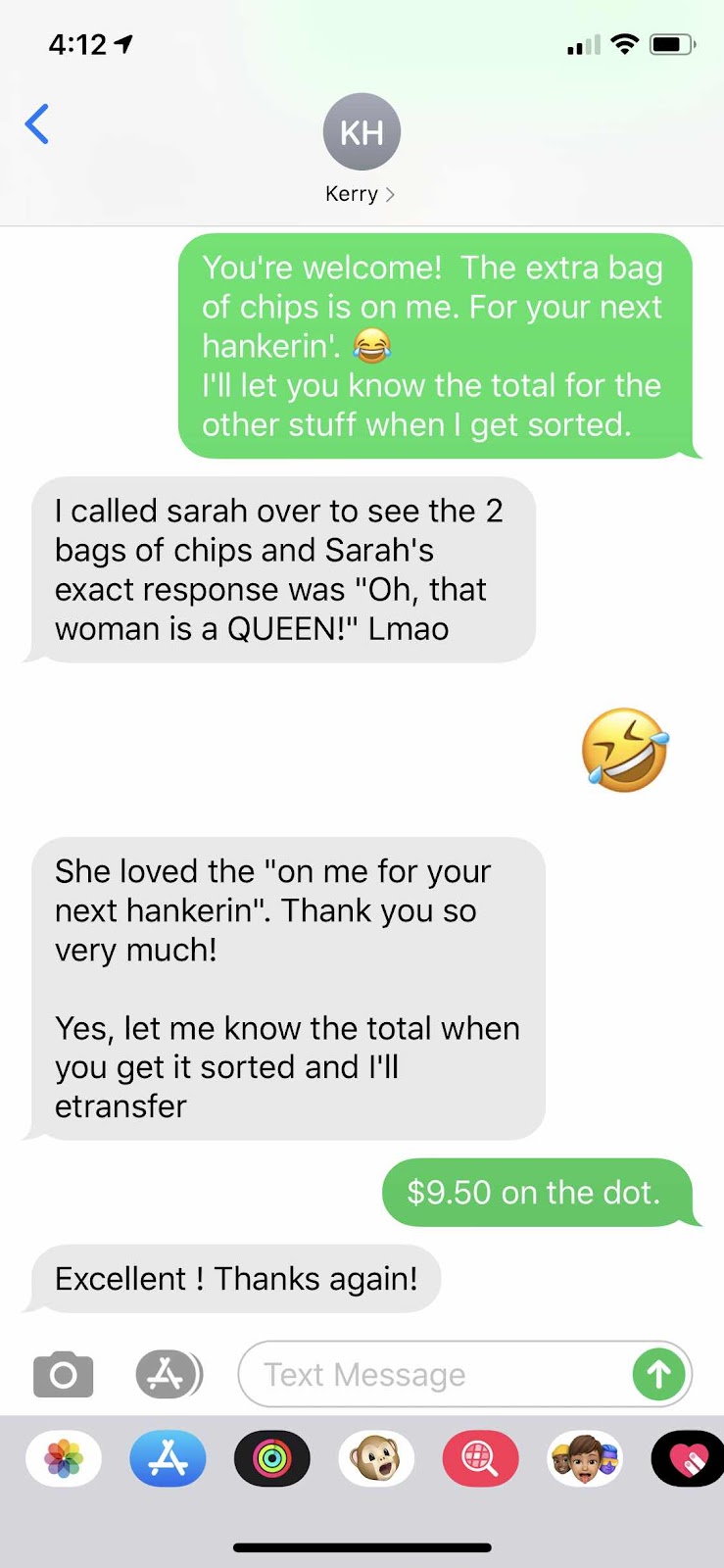
Task: Go back to the messages list
Action: [36, 124]
